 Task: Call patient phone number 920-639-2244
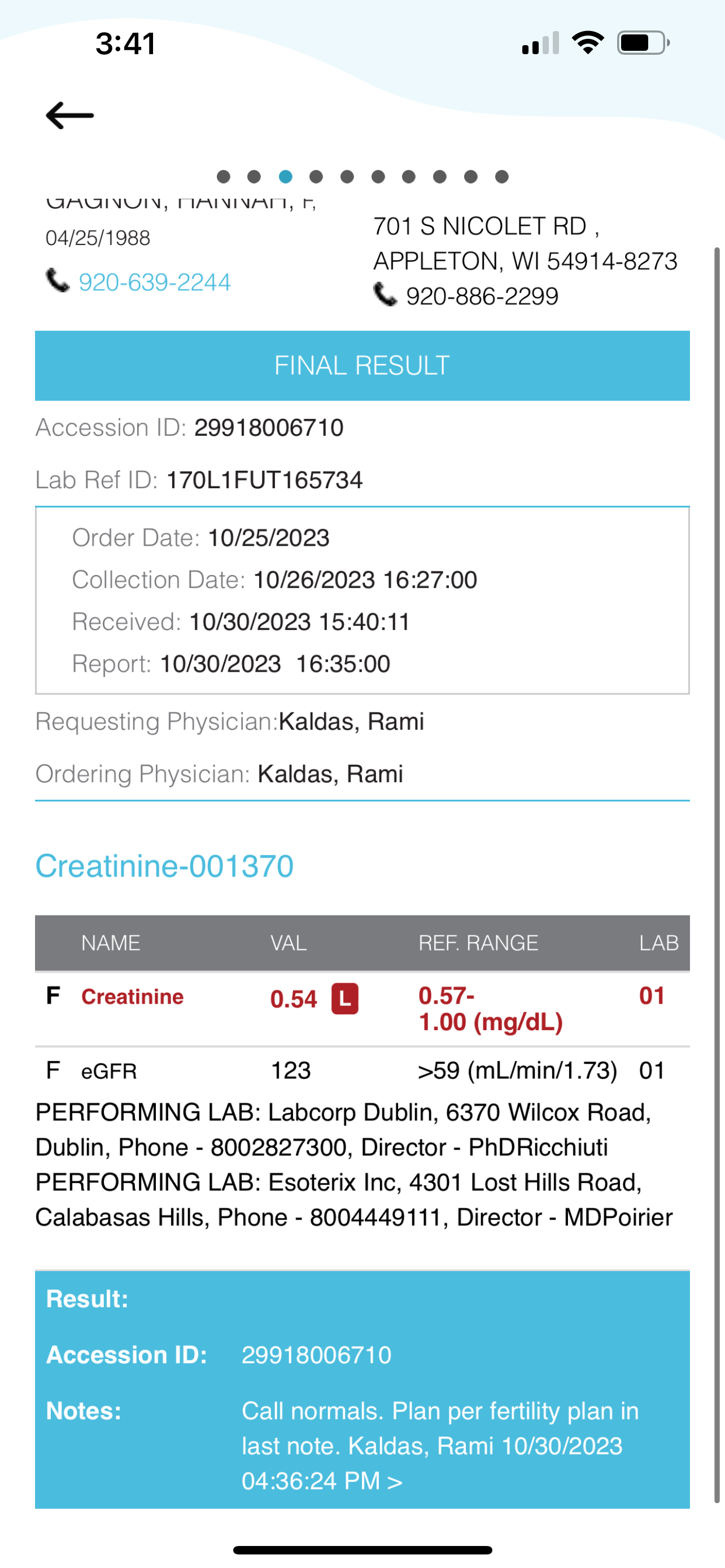[x=154, y=282]
